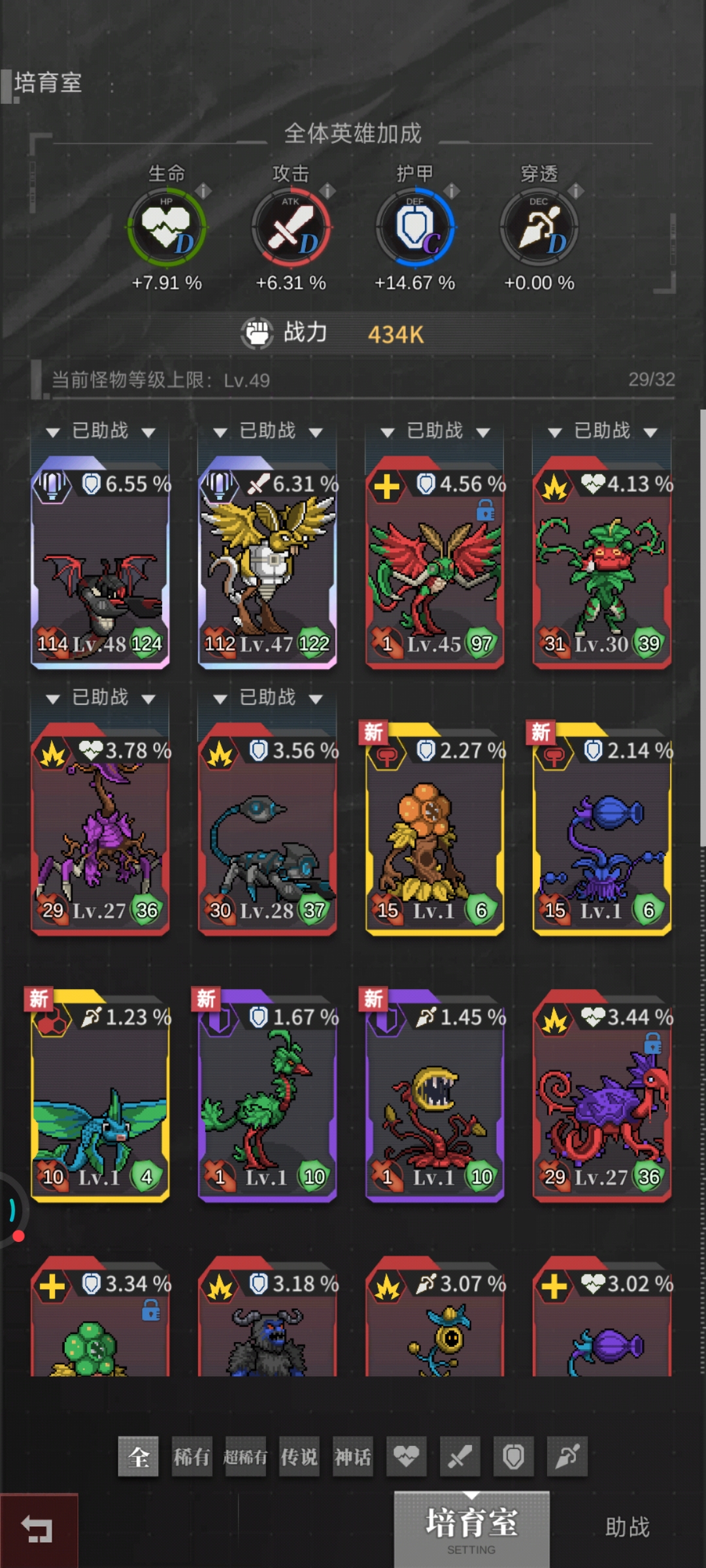Viewport: 706px width, 1568px height.
Task: Filter by heart HP bonus icon
Action: [406, 1456]
